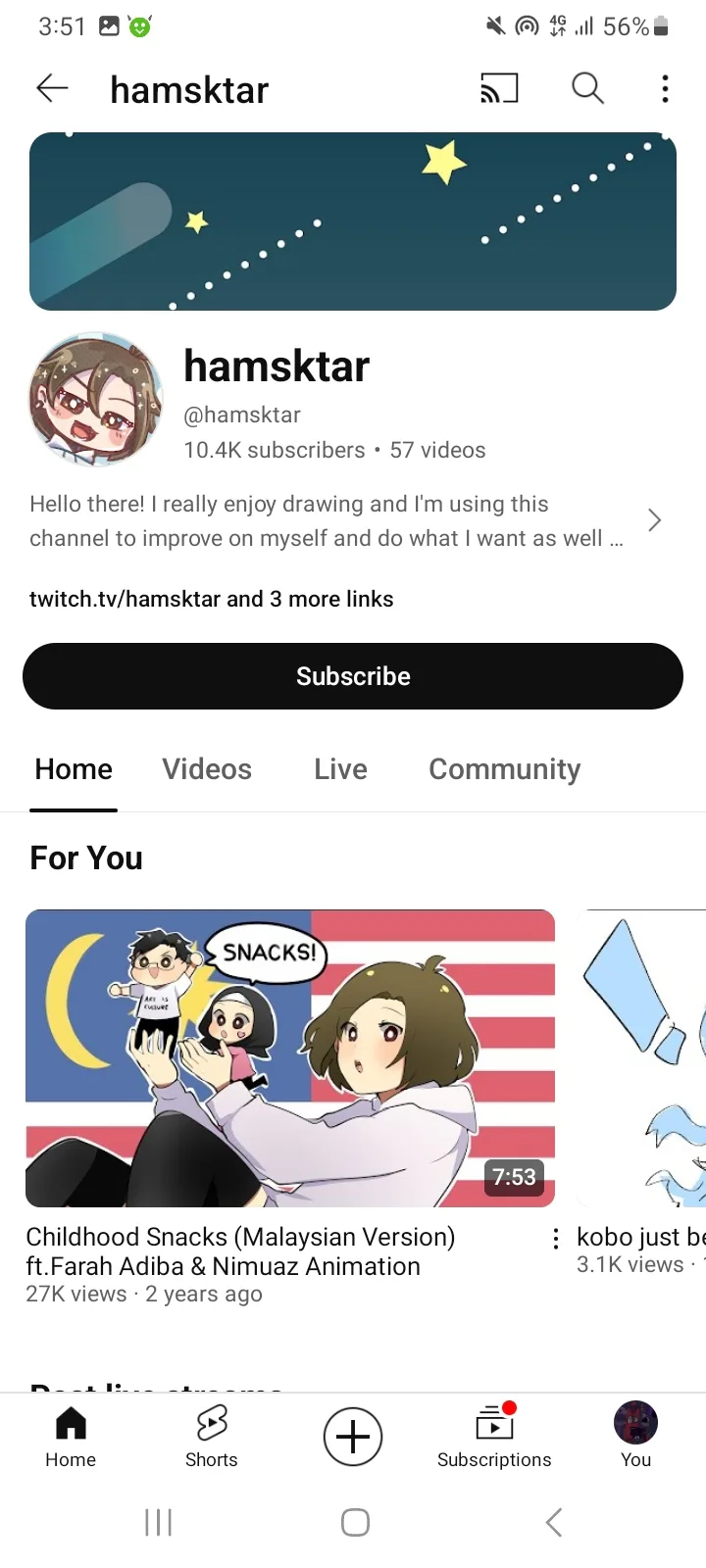Switch to the Community tab
706x1568 pixels.
(504, 770)
